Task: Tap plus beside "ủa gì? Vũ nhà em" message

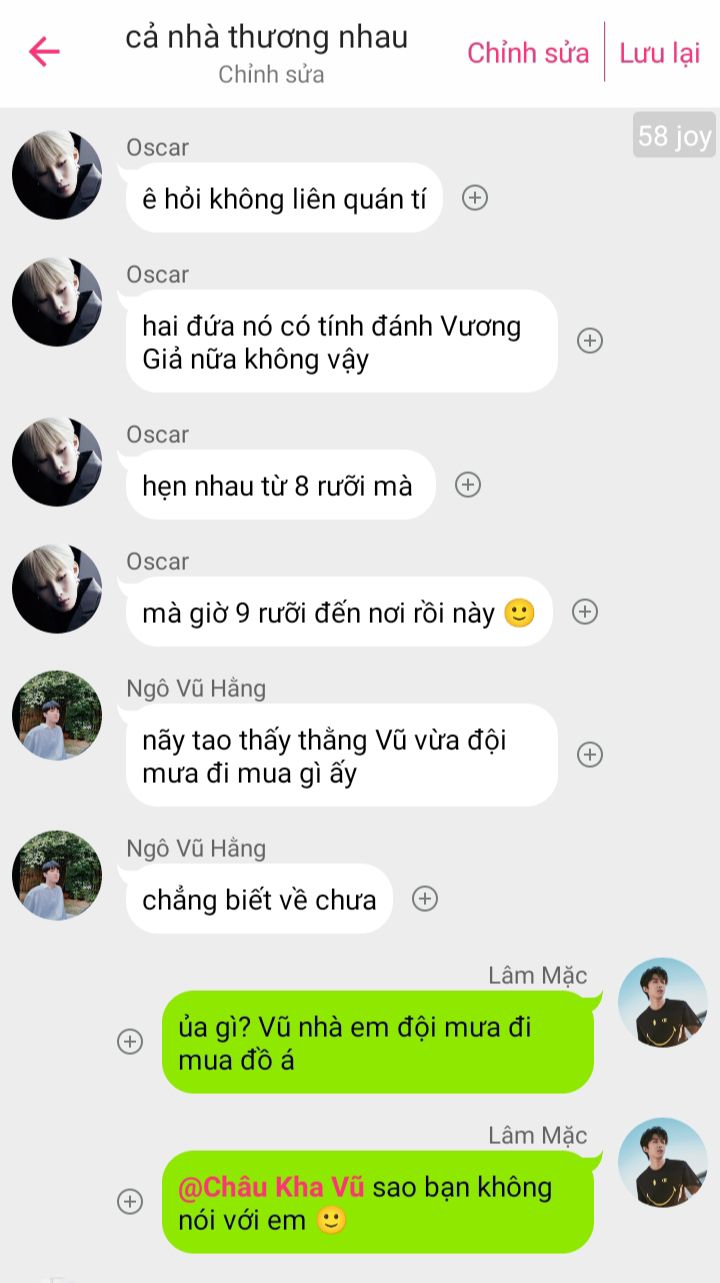Action: [130, 1042]
